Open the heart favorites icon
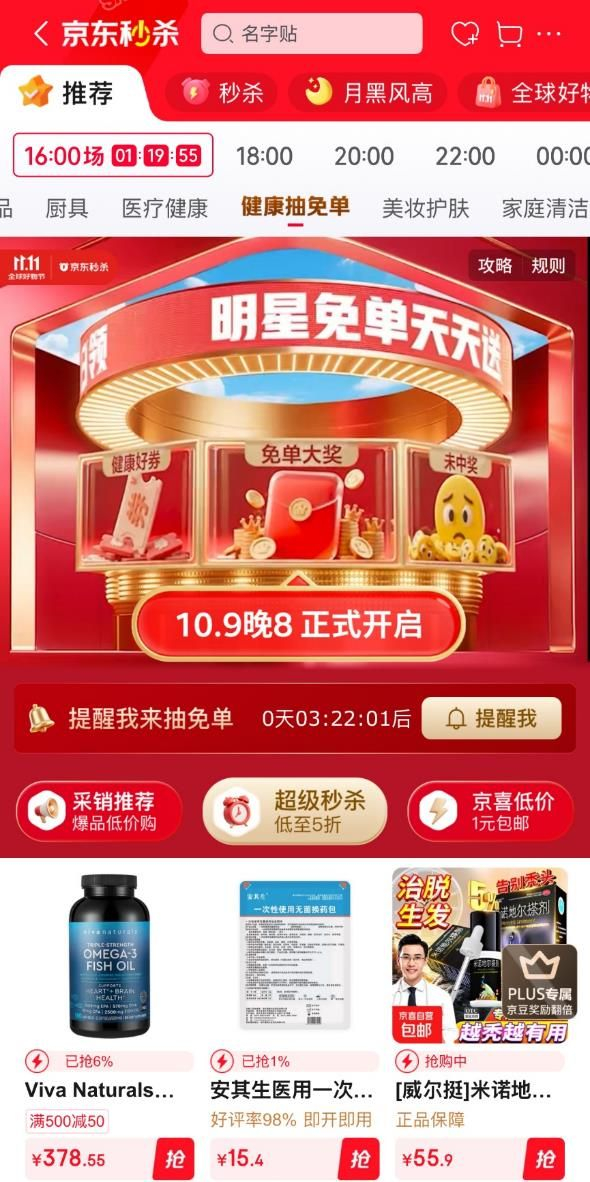The height and width of the screenshot is (1182, 590). (x=465, y=34)
